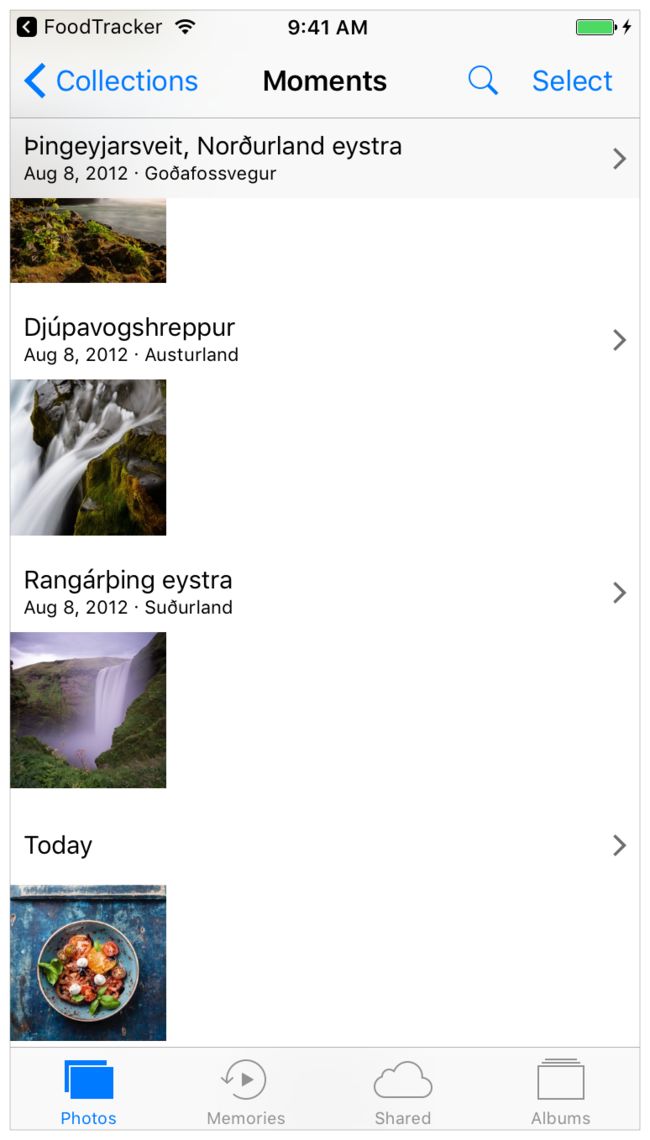This screenshot has width=650, height=1140.
Task: Open the Djúpavogshreppur moment header
Action: [325, 340]
